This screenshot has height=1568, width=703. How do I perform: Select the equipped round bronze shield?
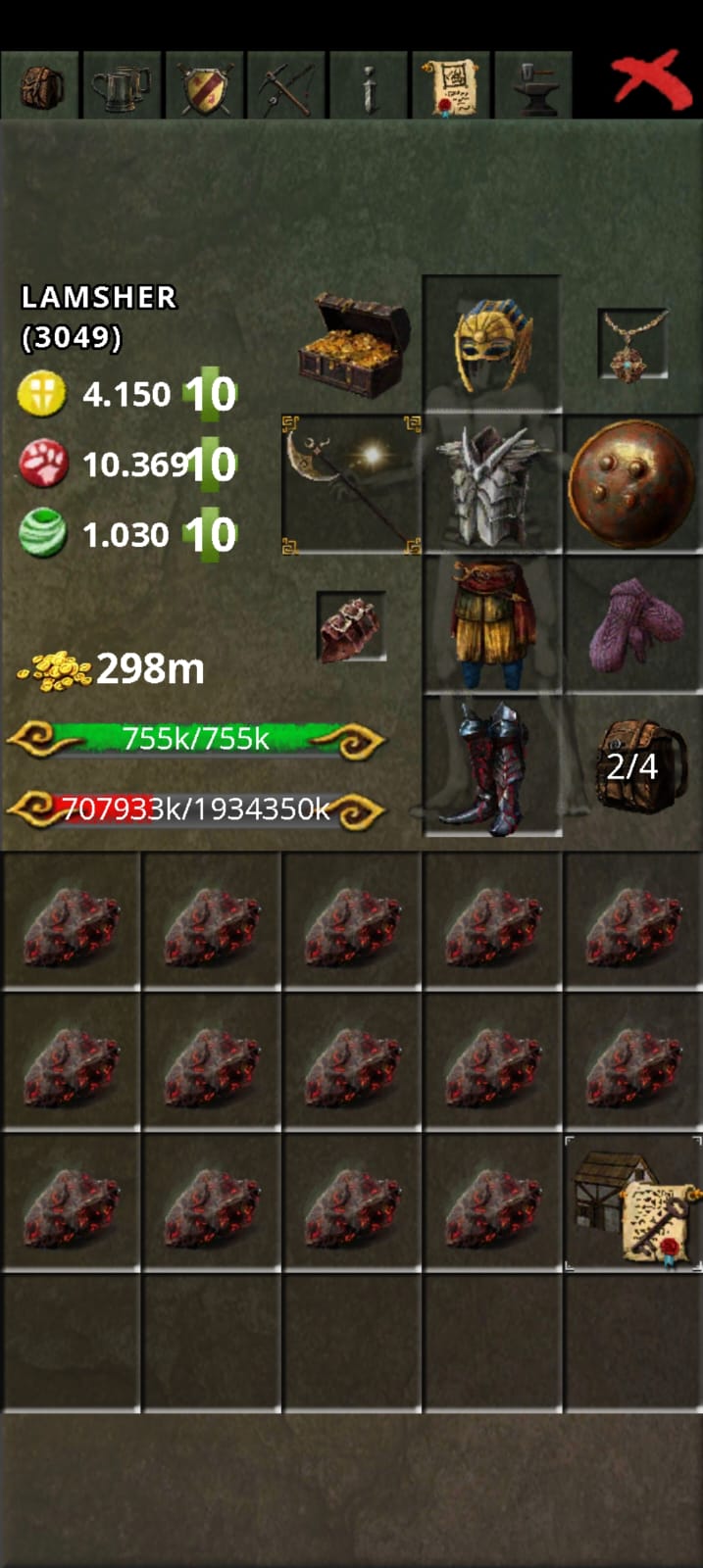pyautogui.click(x=631, y=485)
